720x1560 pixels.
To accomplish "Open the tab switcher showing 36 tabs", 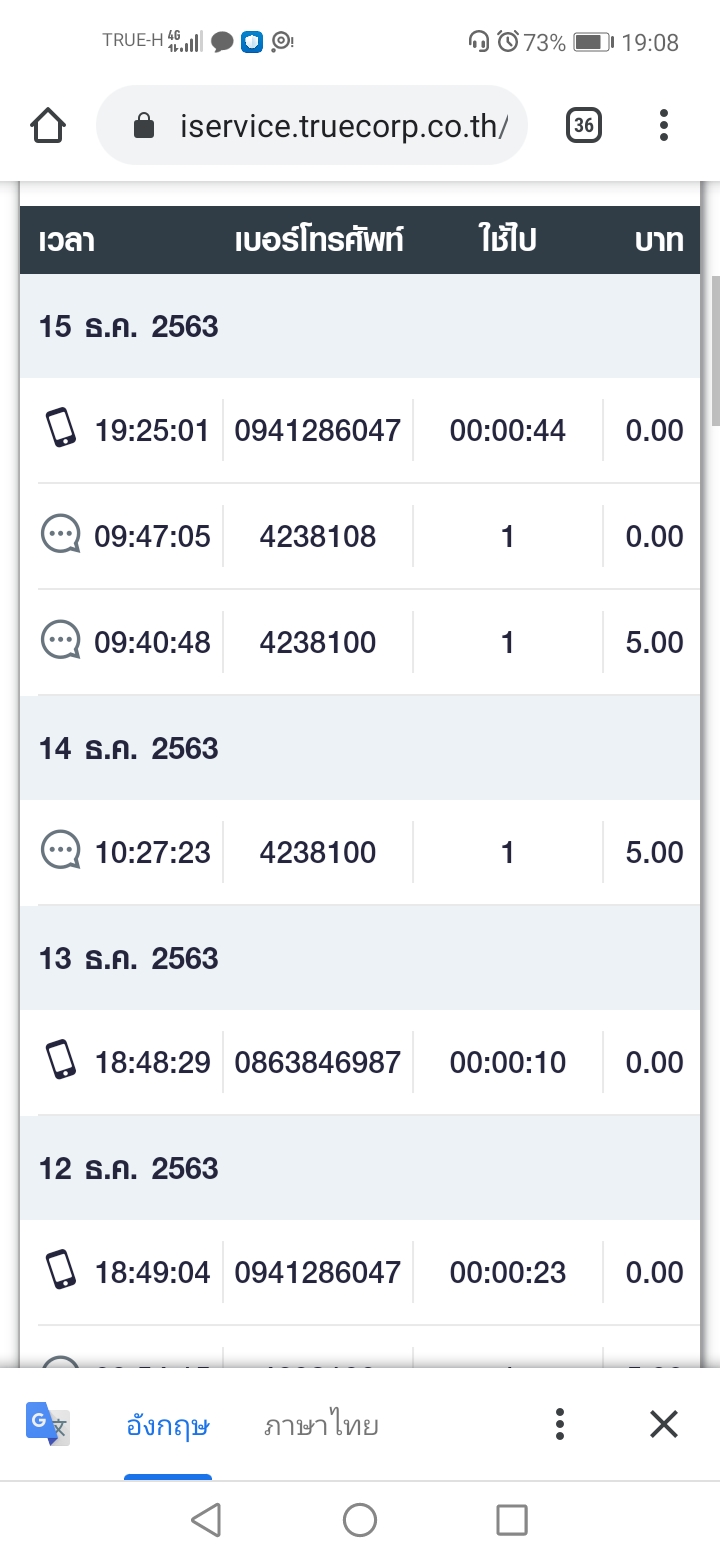I will 584,126.
